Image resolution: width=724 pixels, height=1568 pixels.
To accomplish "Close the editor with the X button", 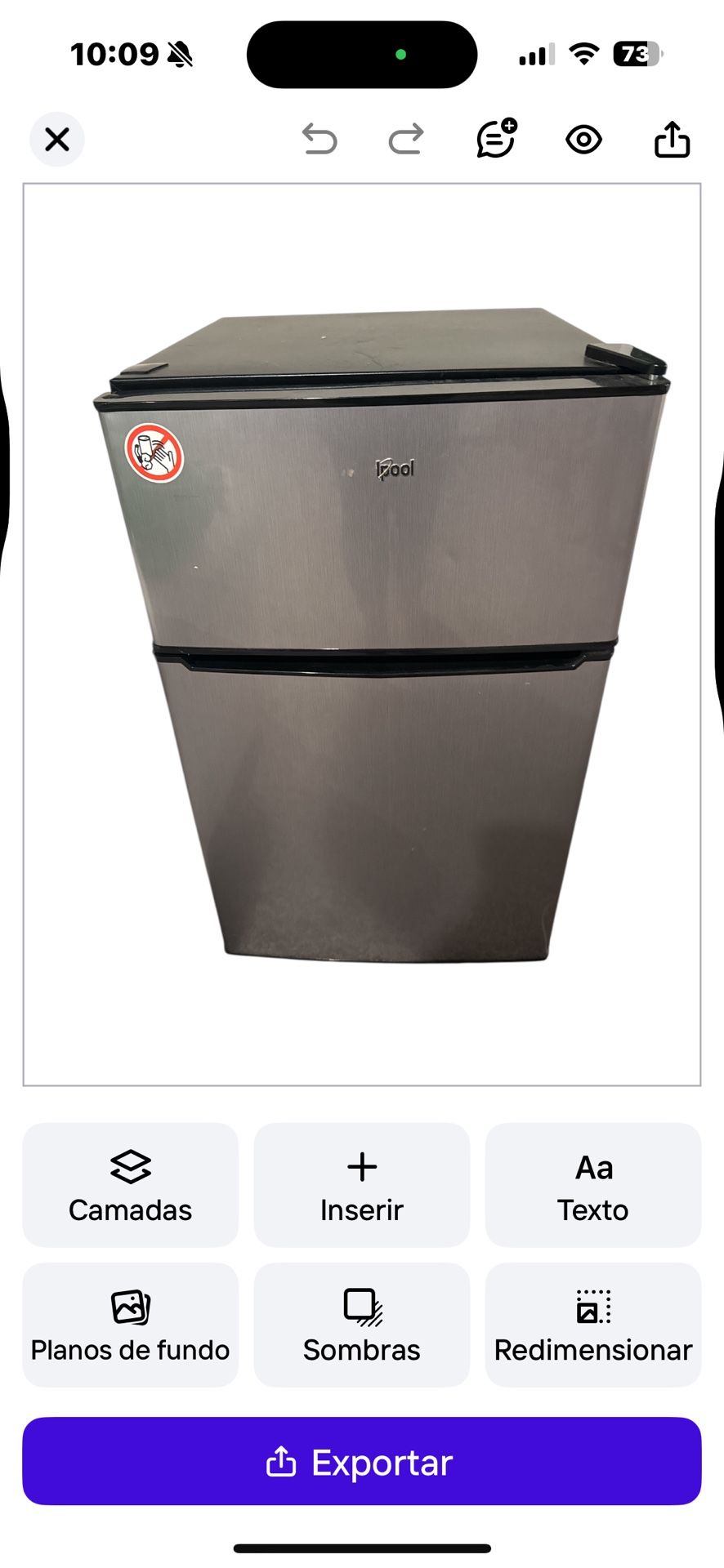I will (57, 140).
